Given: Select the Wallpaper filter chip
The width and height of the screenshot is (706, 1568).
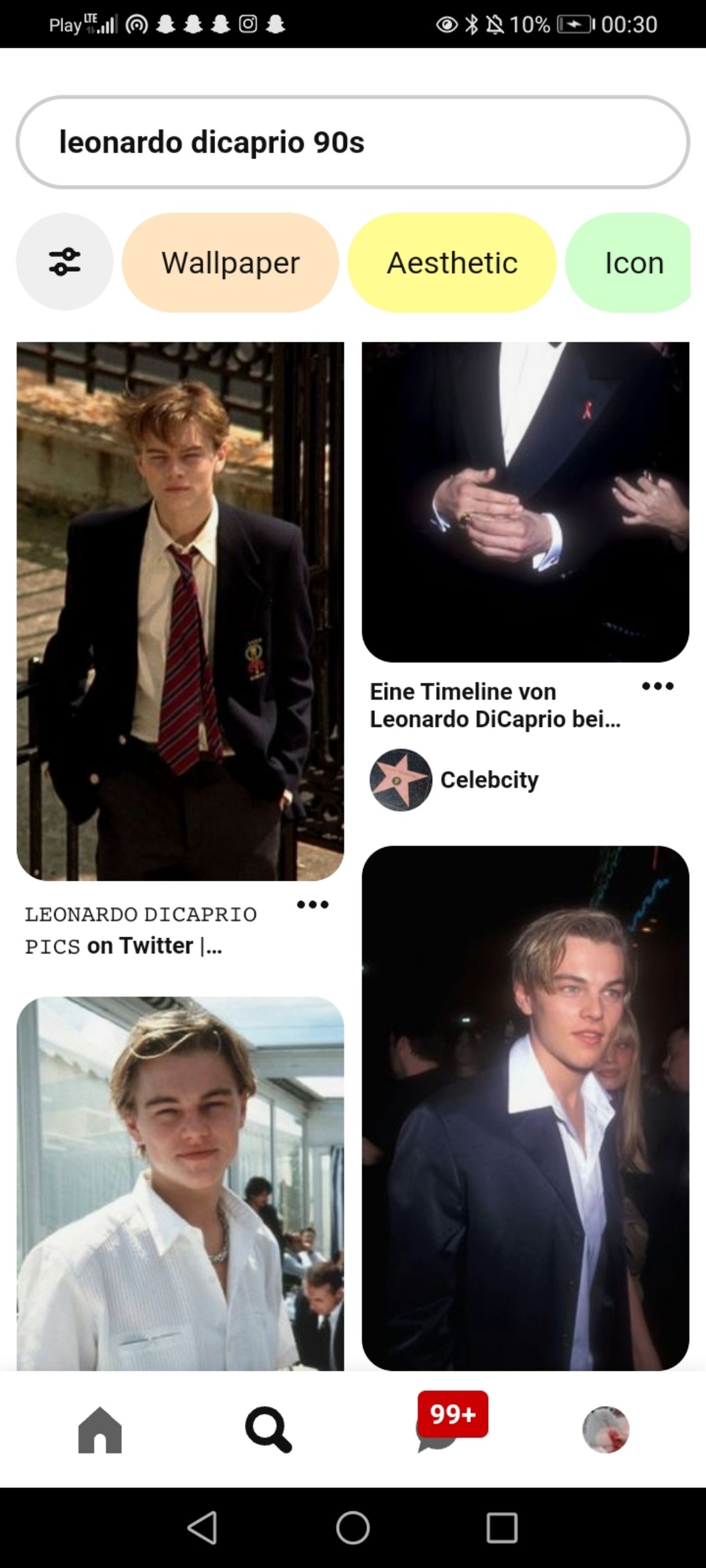Looking at the screenshot, I should [x=230, y=262].
